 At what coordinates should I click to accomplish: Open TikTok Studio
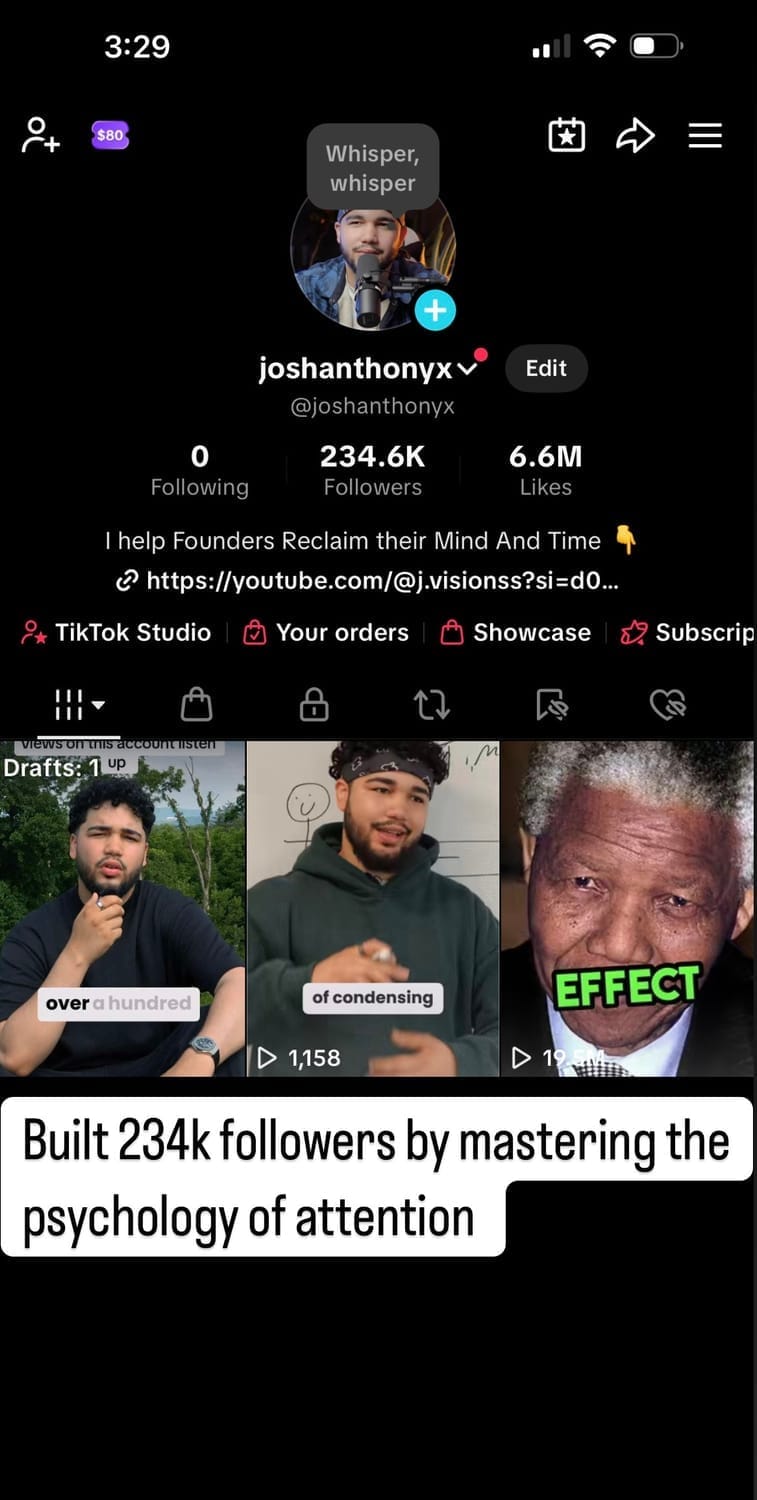pos(117,632)
